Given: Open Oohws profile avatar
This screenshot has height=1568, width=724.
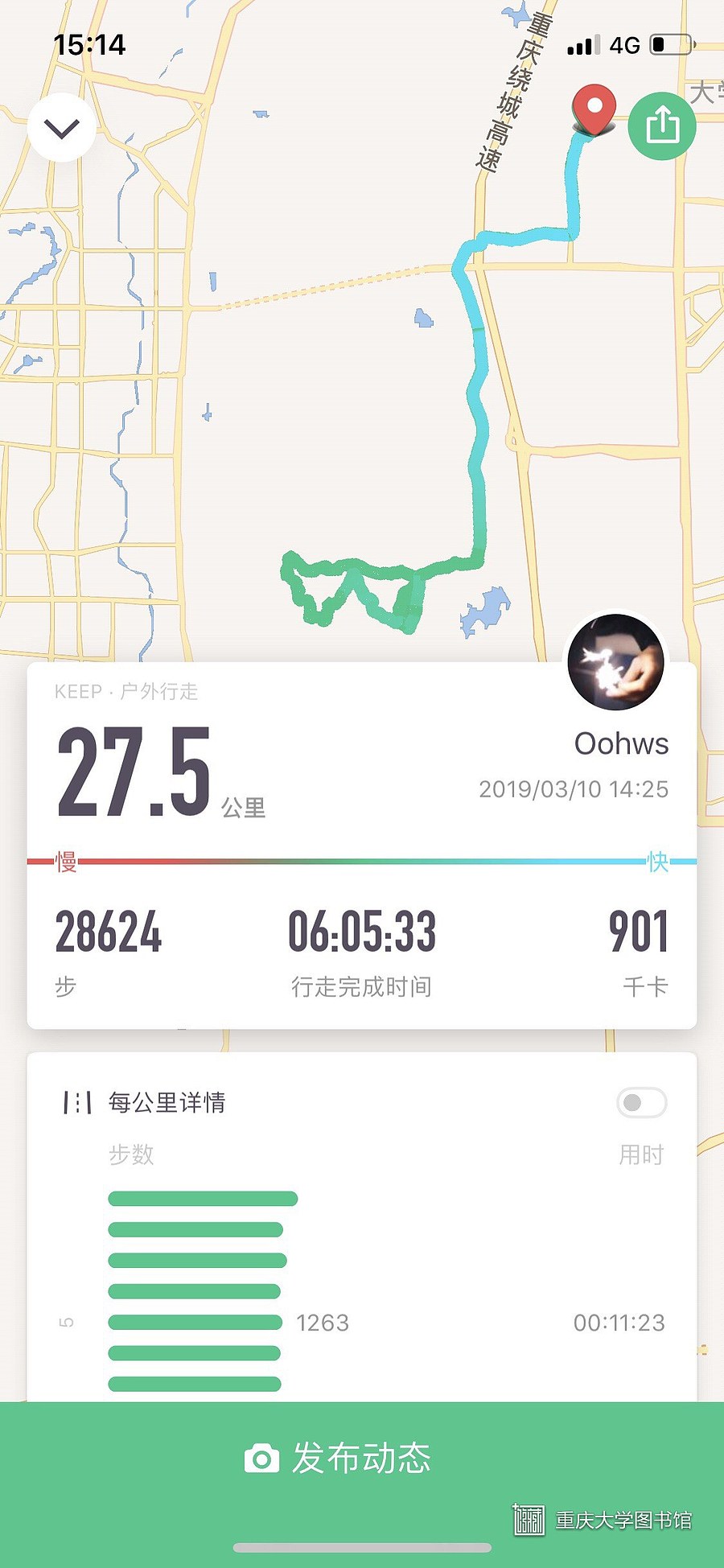Looking at the screenshot, I should (616, 662).
